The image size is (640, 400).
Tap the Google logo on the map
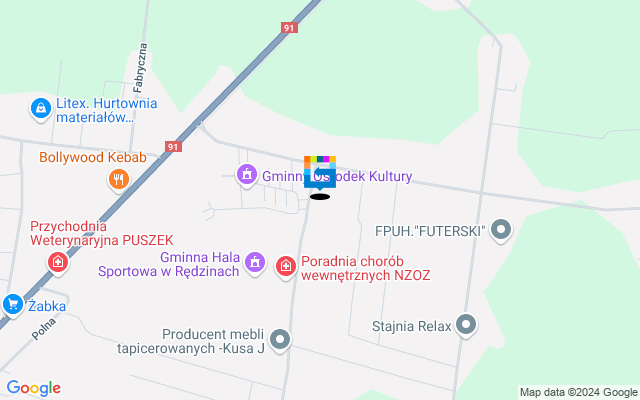(x=34, y=388)
